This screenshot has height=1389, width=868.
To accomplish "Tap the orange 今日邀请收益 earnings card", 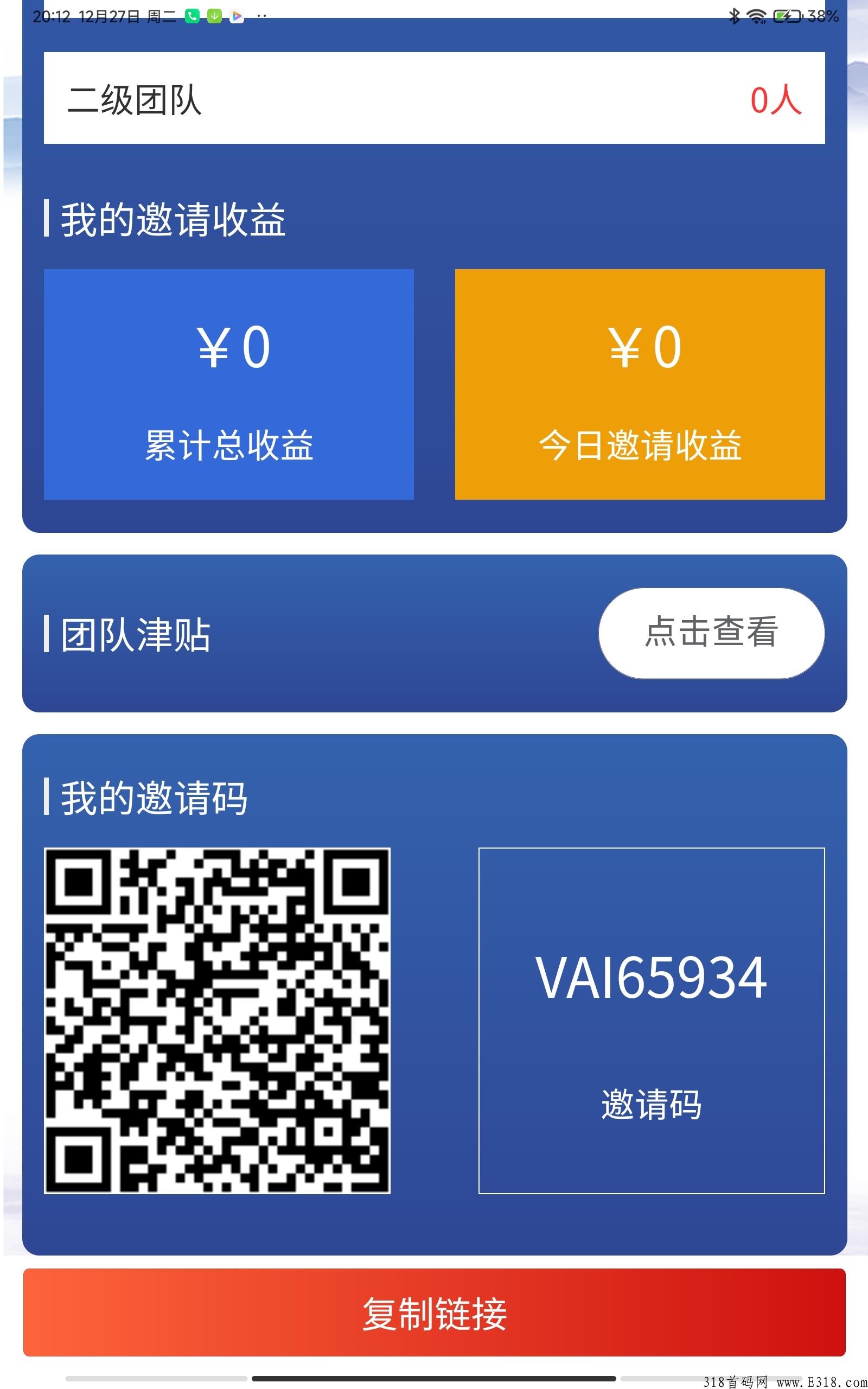I will [x=639, y=385].
